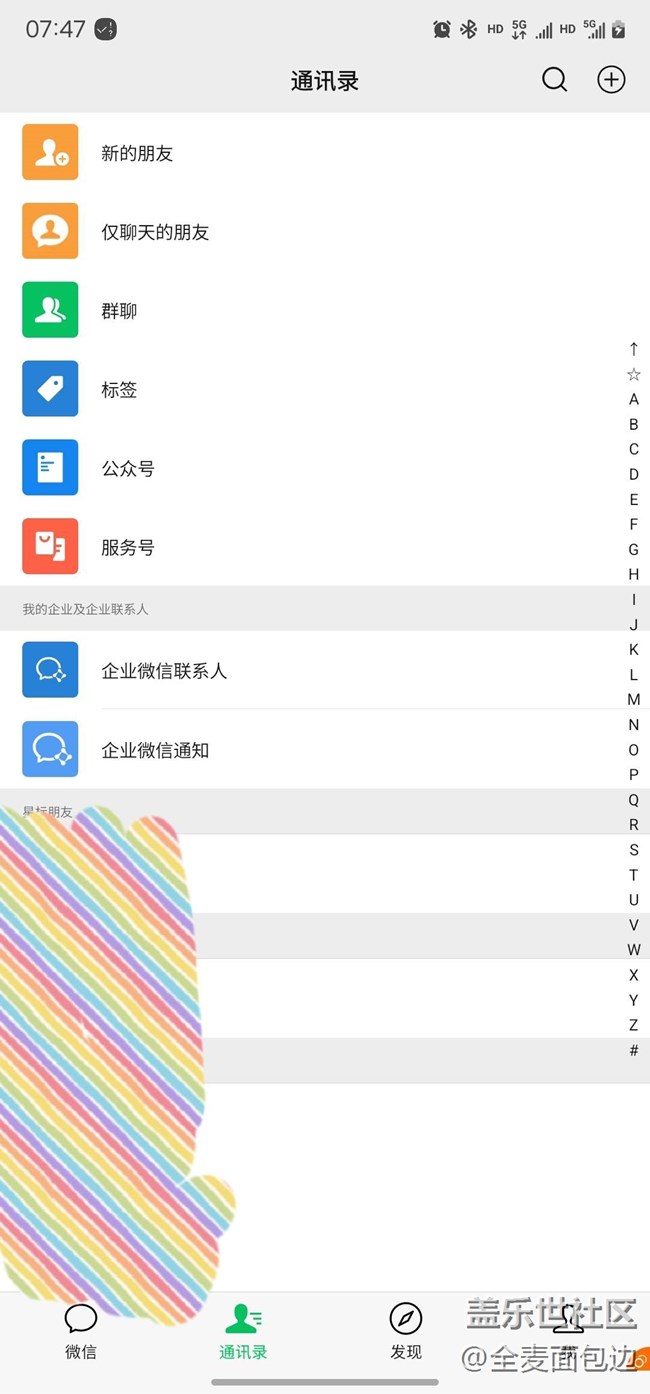This screenshot has width=650, height=1394.
Task: Open 企业微信通知
Action: click(x=325, y=750)
